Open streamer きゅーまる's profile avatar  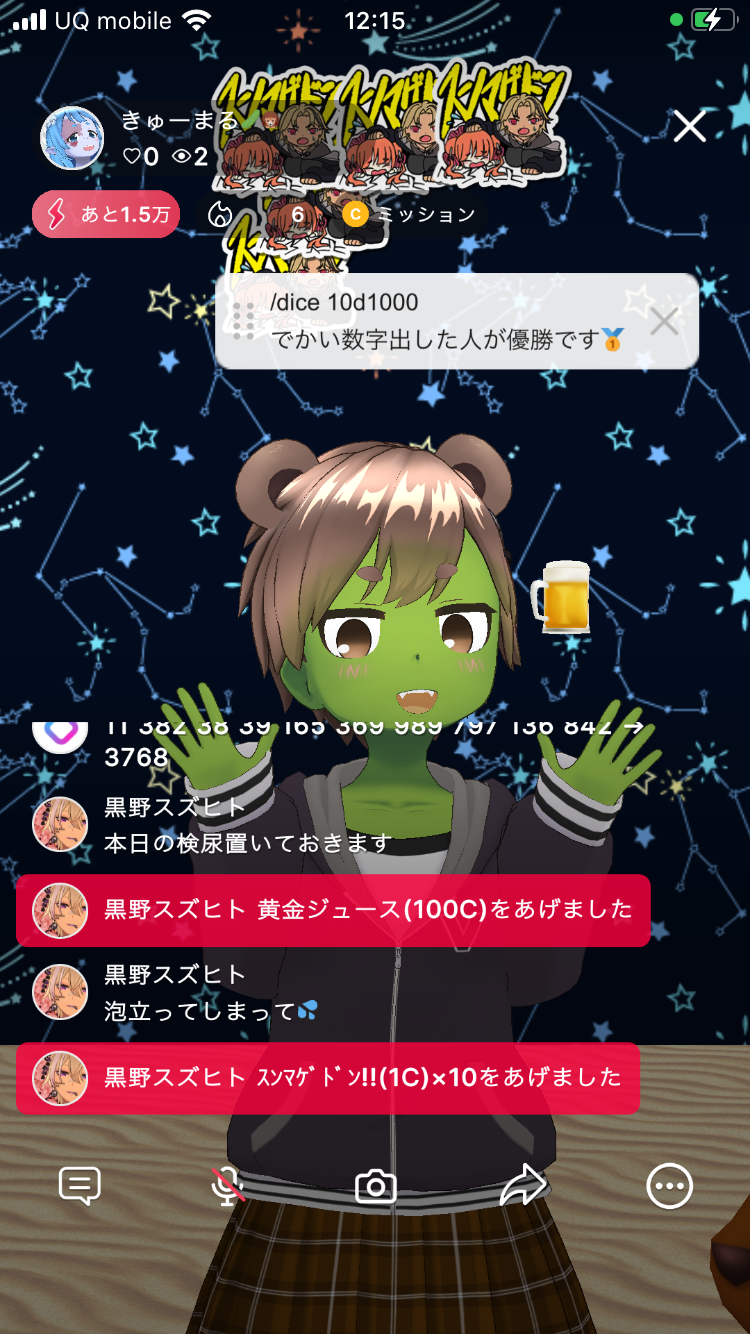(72, 138)
